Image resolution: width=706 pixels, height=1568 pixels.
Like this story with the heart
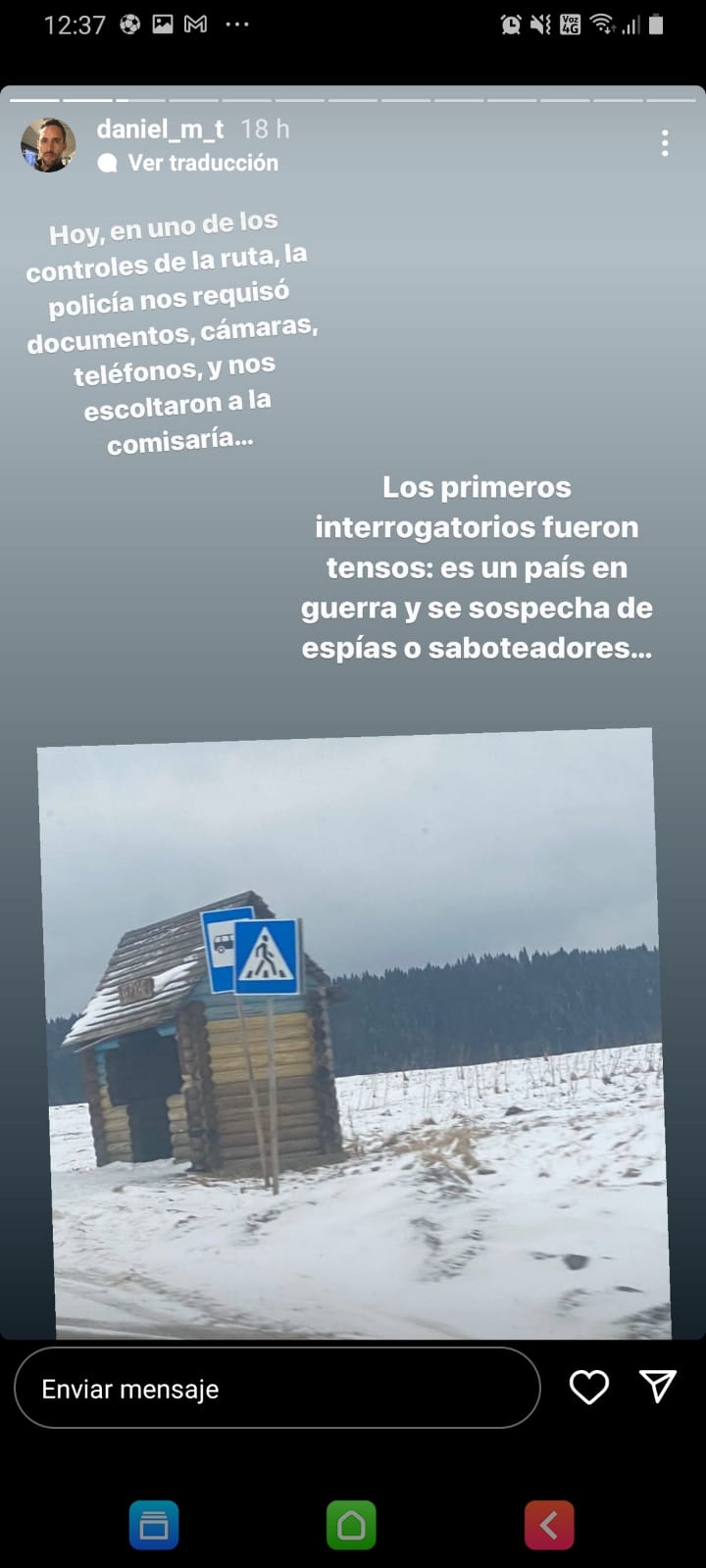click(589, 1387)
